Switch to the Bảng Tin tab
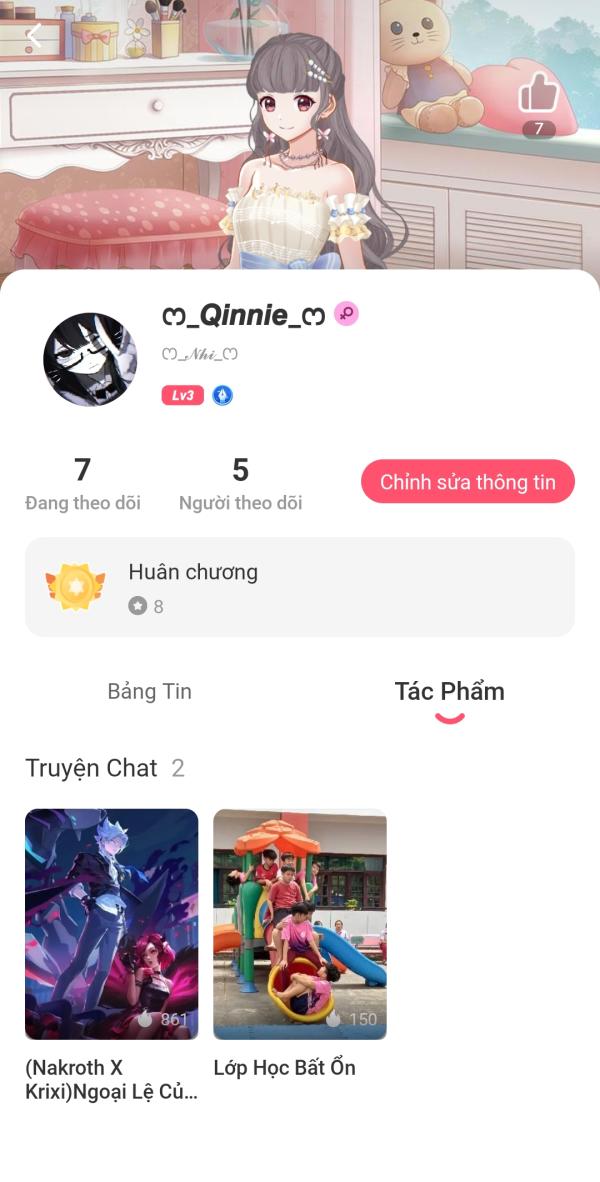600x1182 pixels. [x=149, y=691]
